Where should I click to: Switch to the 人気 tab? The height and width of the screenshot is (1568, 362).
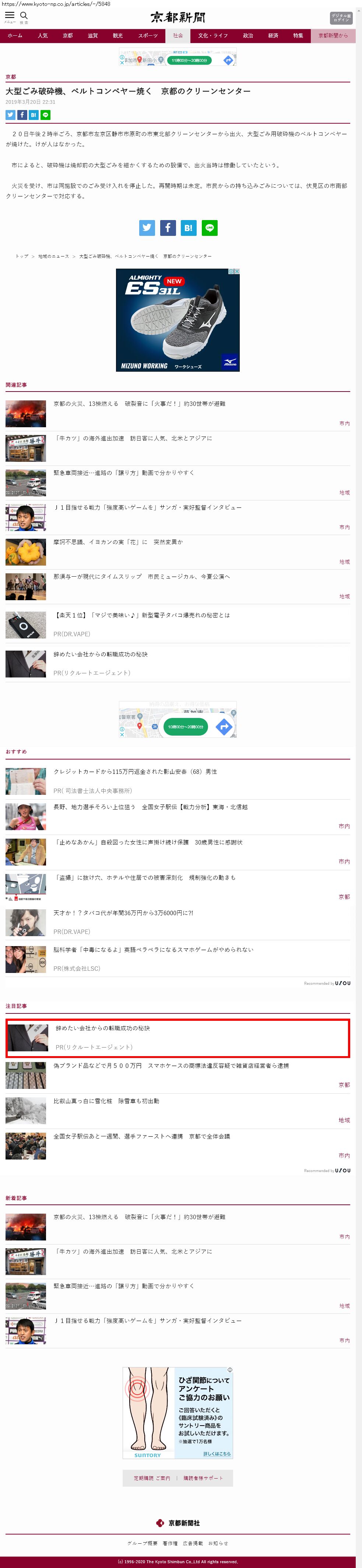(x=43, y=35)
